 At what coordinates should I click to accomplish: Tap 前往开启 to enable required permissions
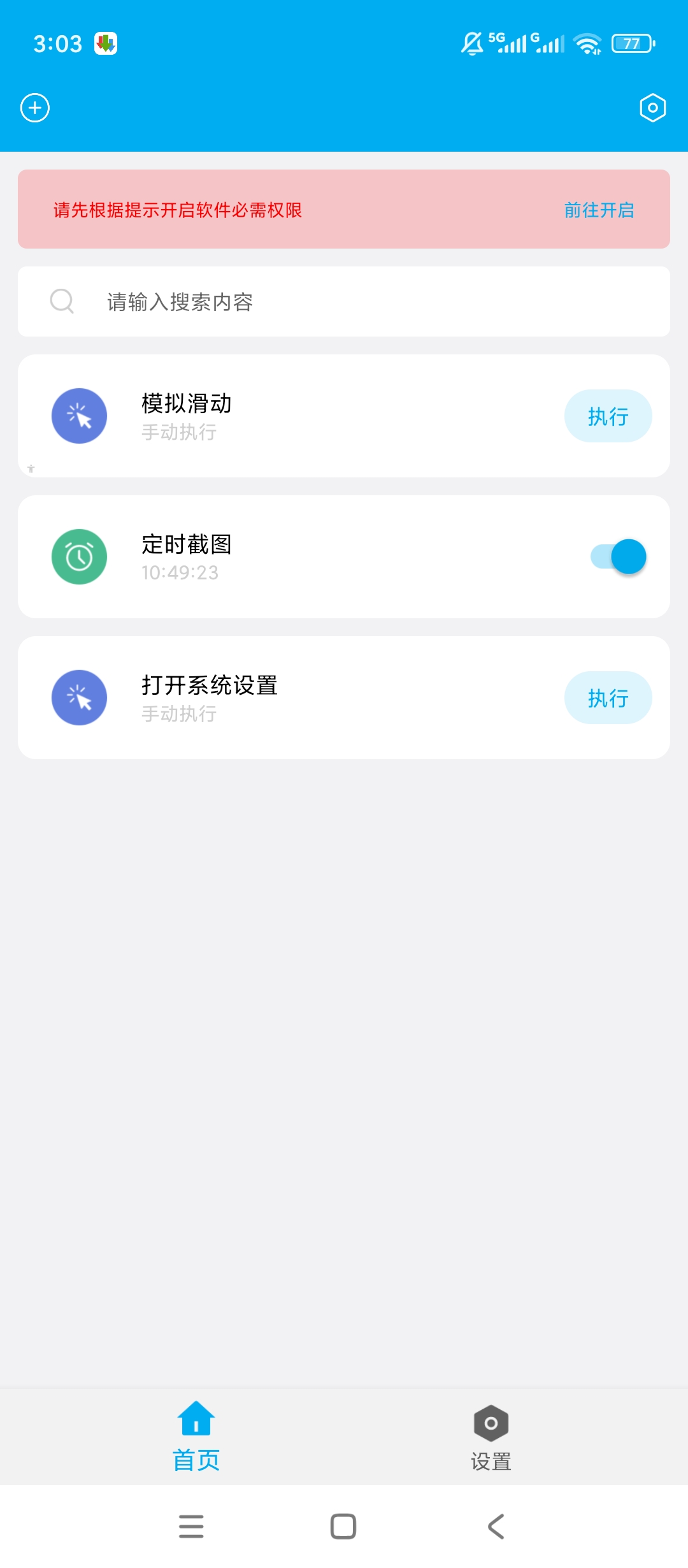click(599, 210)
